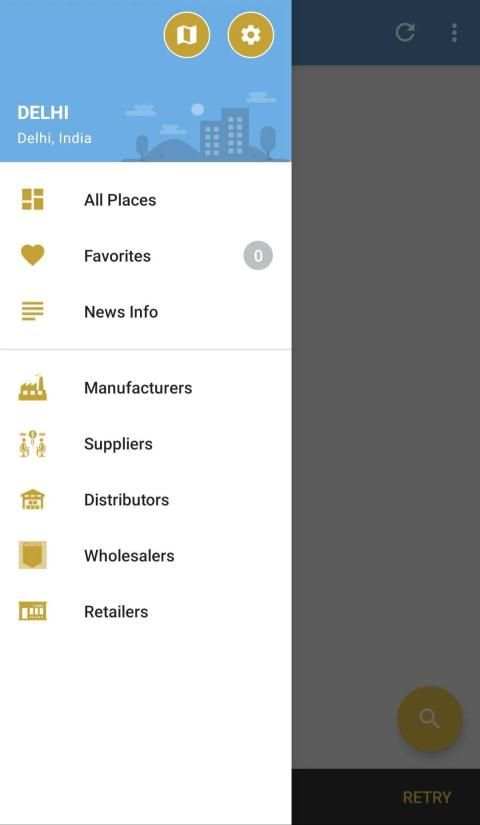480x825 pixels.
Task: Select All Places in the drawer
Action: [x=146, y=200]
